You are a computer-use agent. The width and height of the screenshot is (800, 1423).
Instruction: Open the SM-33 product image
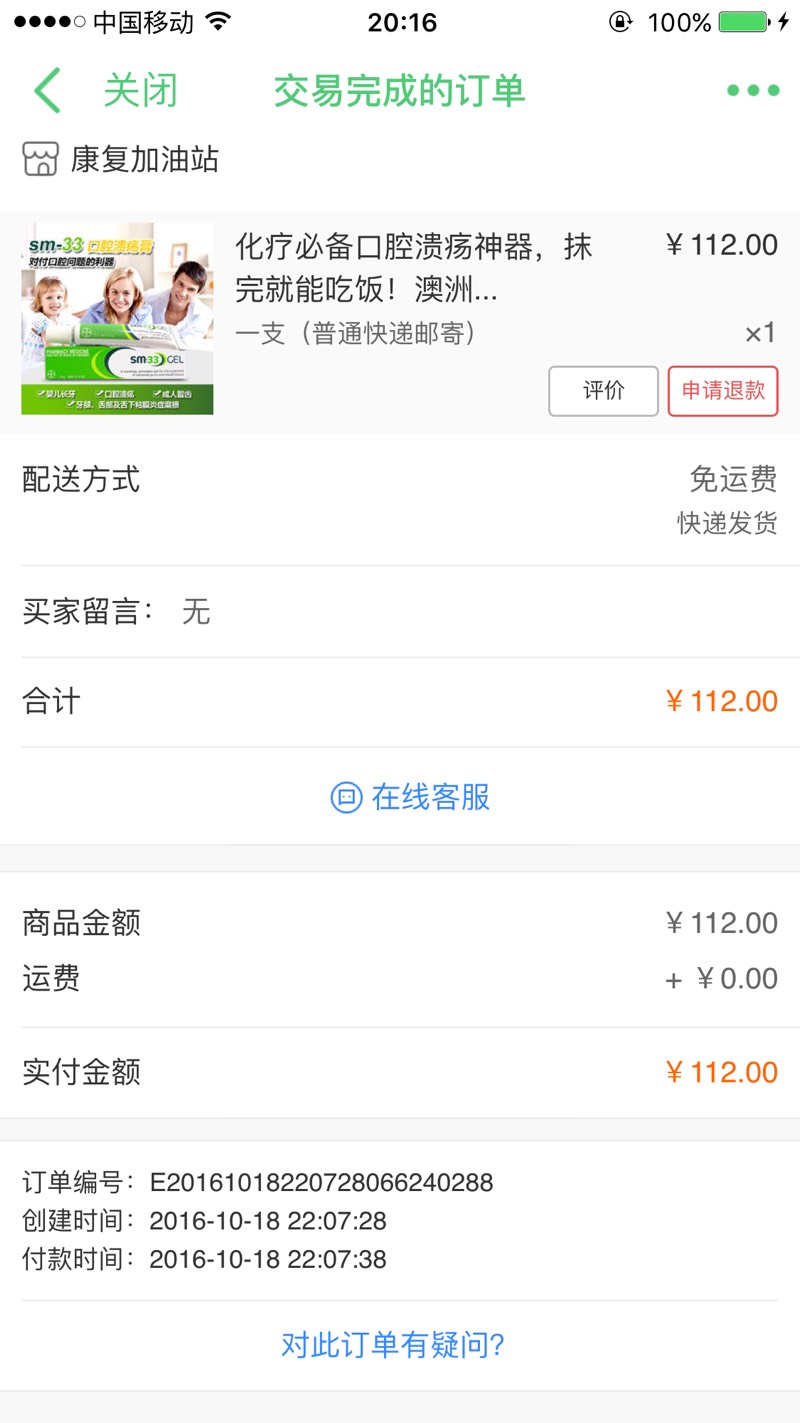point(117,319)
